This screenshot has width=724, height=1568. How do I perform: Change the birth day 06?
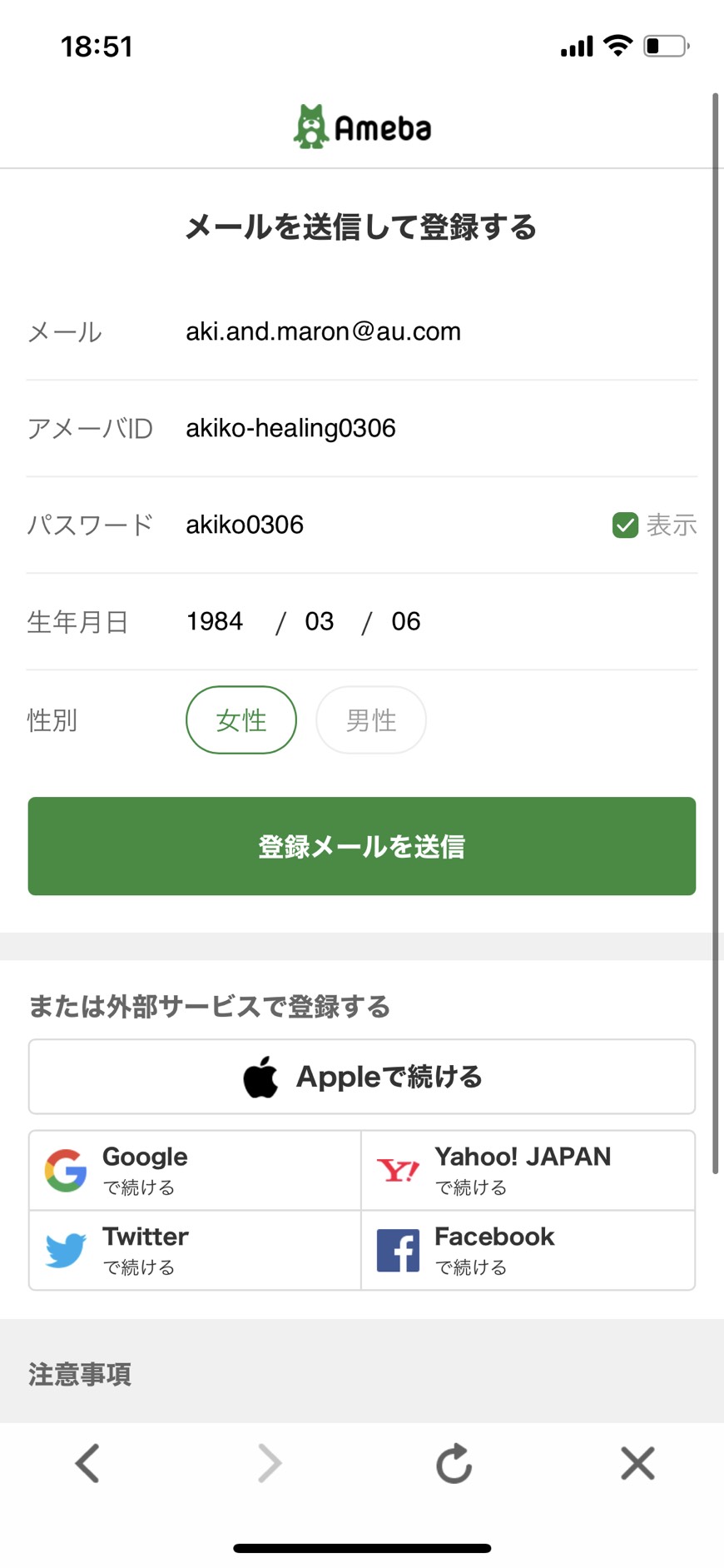(x=406, y=621)
